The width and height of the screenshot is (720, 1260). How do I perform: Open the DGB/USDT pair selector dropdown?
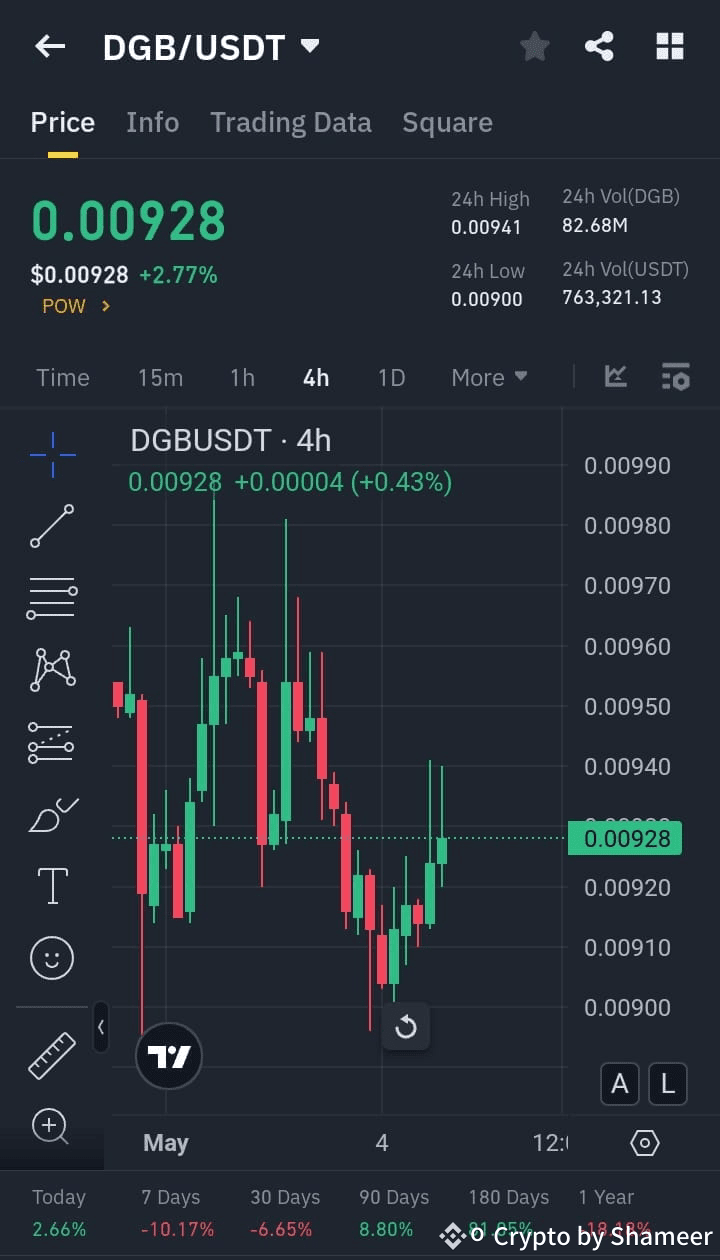point(310,46)
